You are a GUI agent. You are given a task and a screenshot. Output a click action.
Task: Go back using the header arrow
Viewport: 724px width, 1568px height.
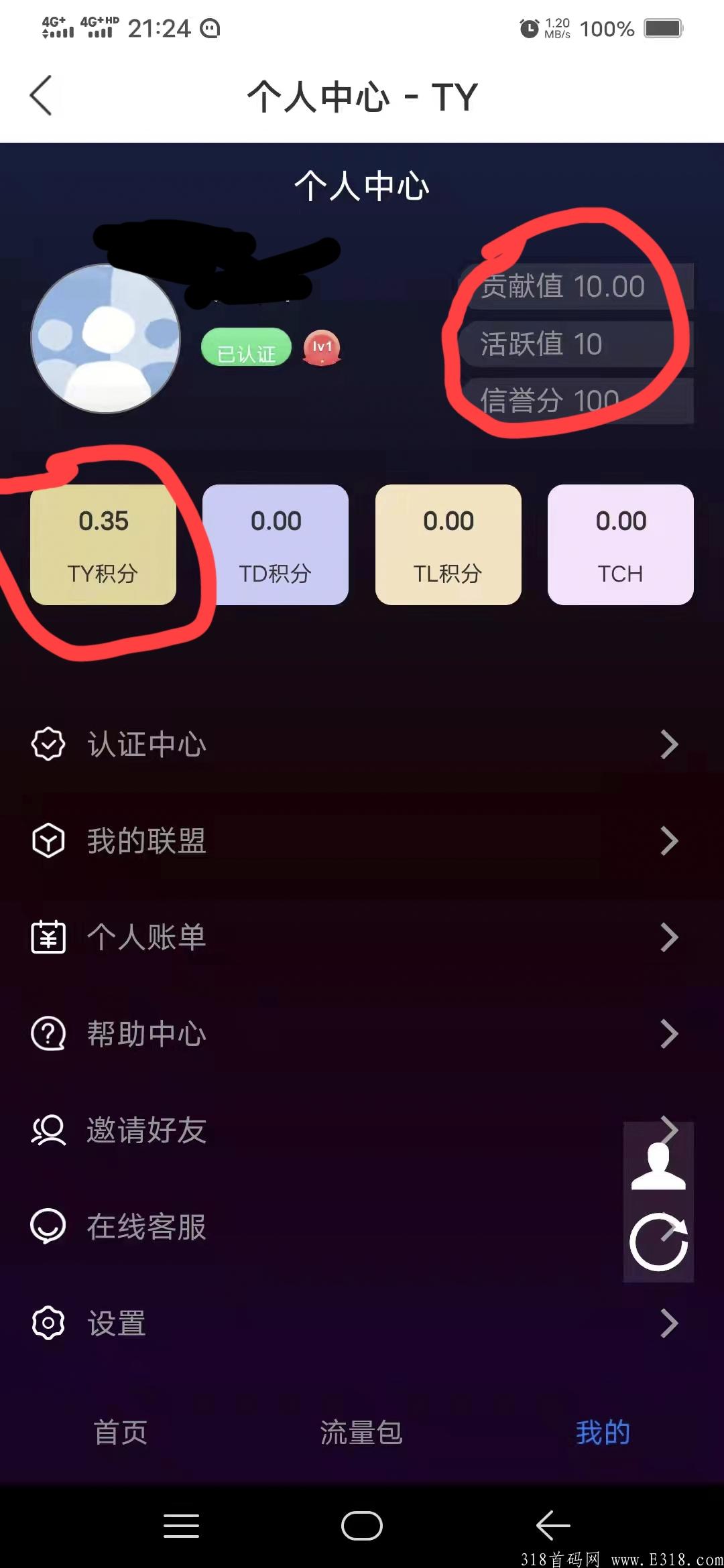pos(41,96)
